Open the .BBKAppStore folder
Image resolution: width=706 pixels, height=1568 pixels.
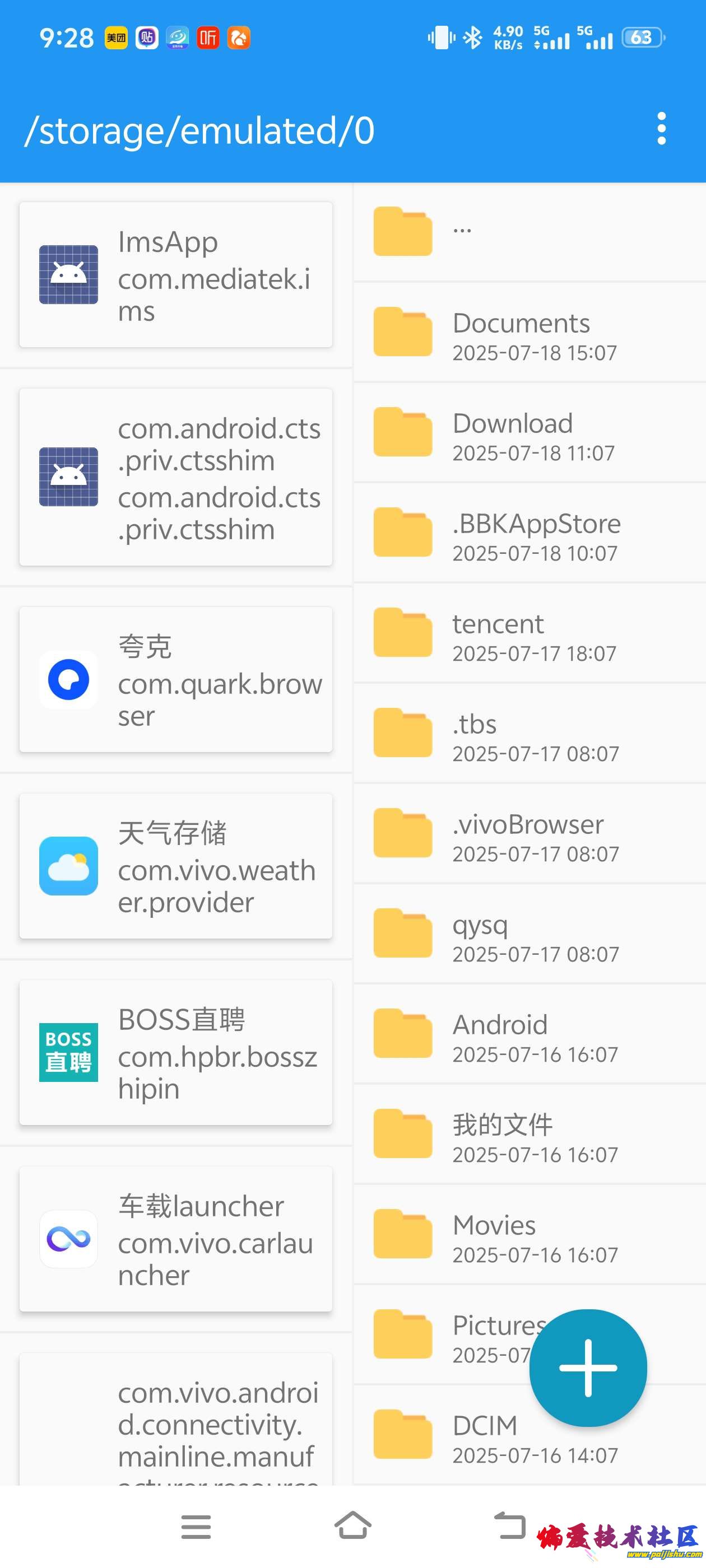point(529,533)
